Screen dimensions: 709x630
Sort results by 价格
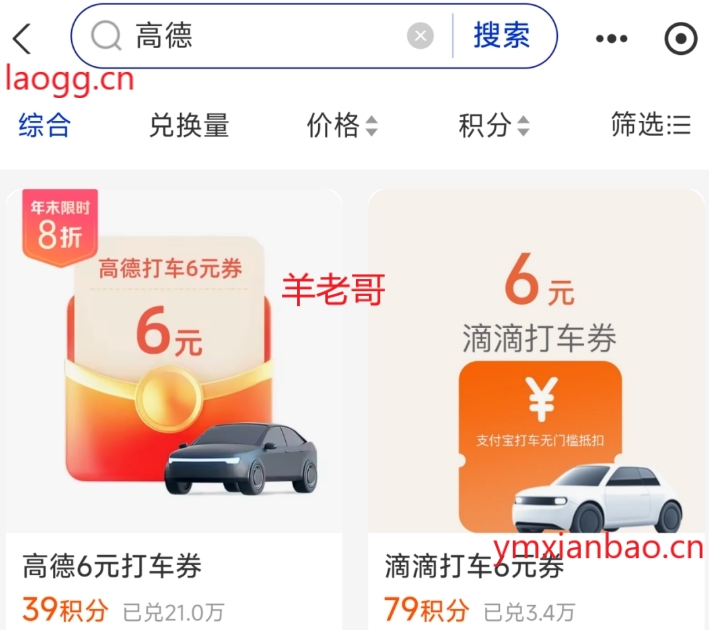point(342,125)
